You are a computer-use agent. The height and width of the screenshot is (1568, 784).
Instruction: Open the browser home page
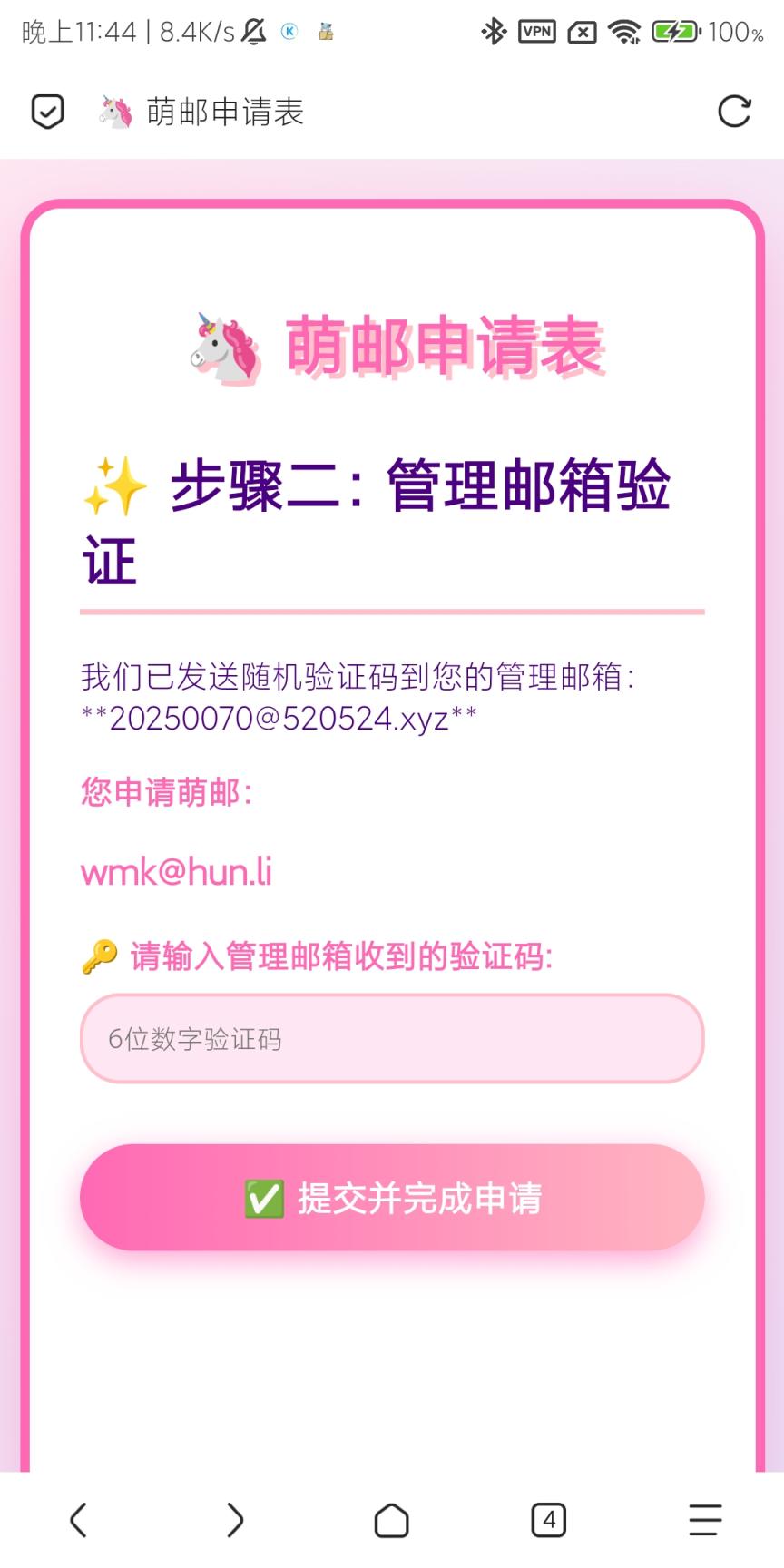(392, 1520)
